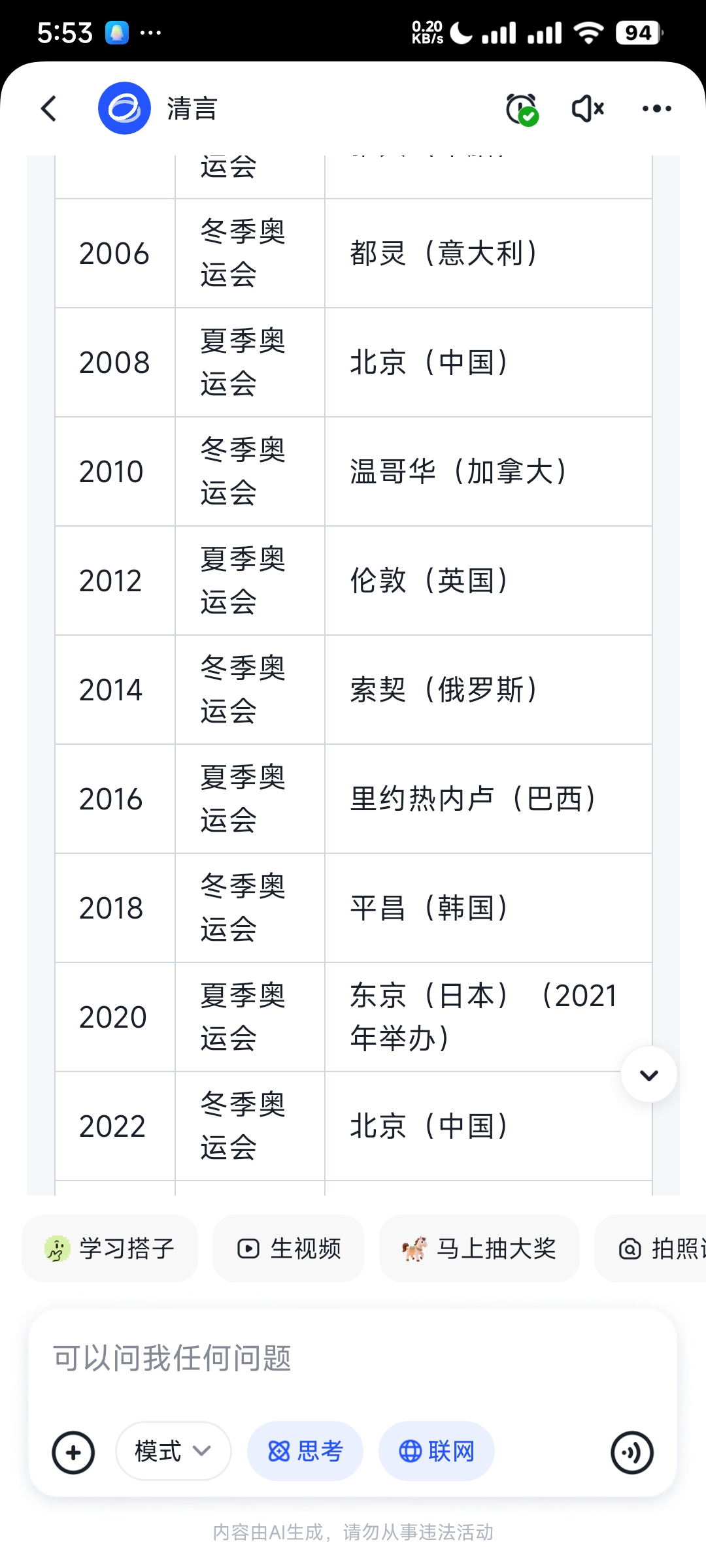Toggle the 思考 thinking option
Screen dimensions: 706x1568
(305, 1451)
